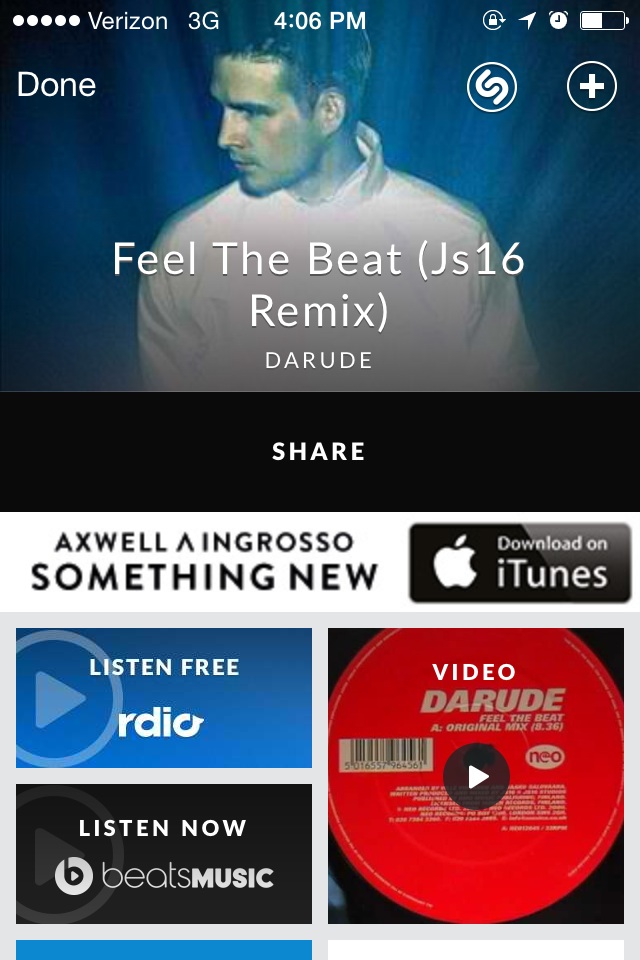Image resolution: width=640 pixels, height=960 pixels.
Task: Listen free on Rdio
Action: [x=164, y=698]
